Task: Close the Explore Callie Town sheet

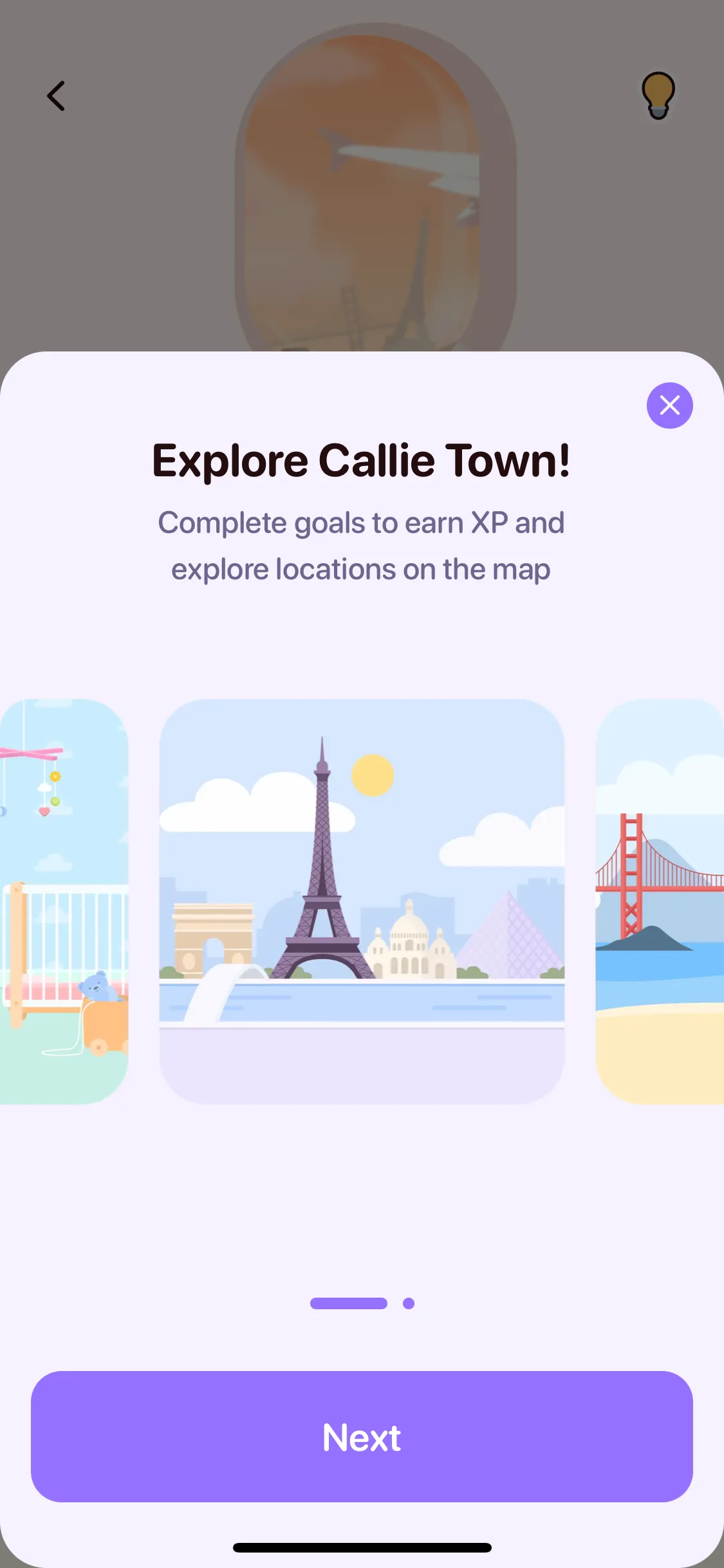Action: 669,406
